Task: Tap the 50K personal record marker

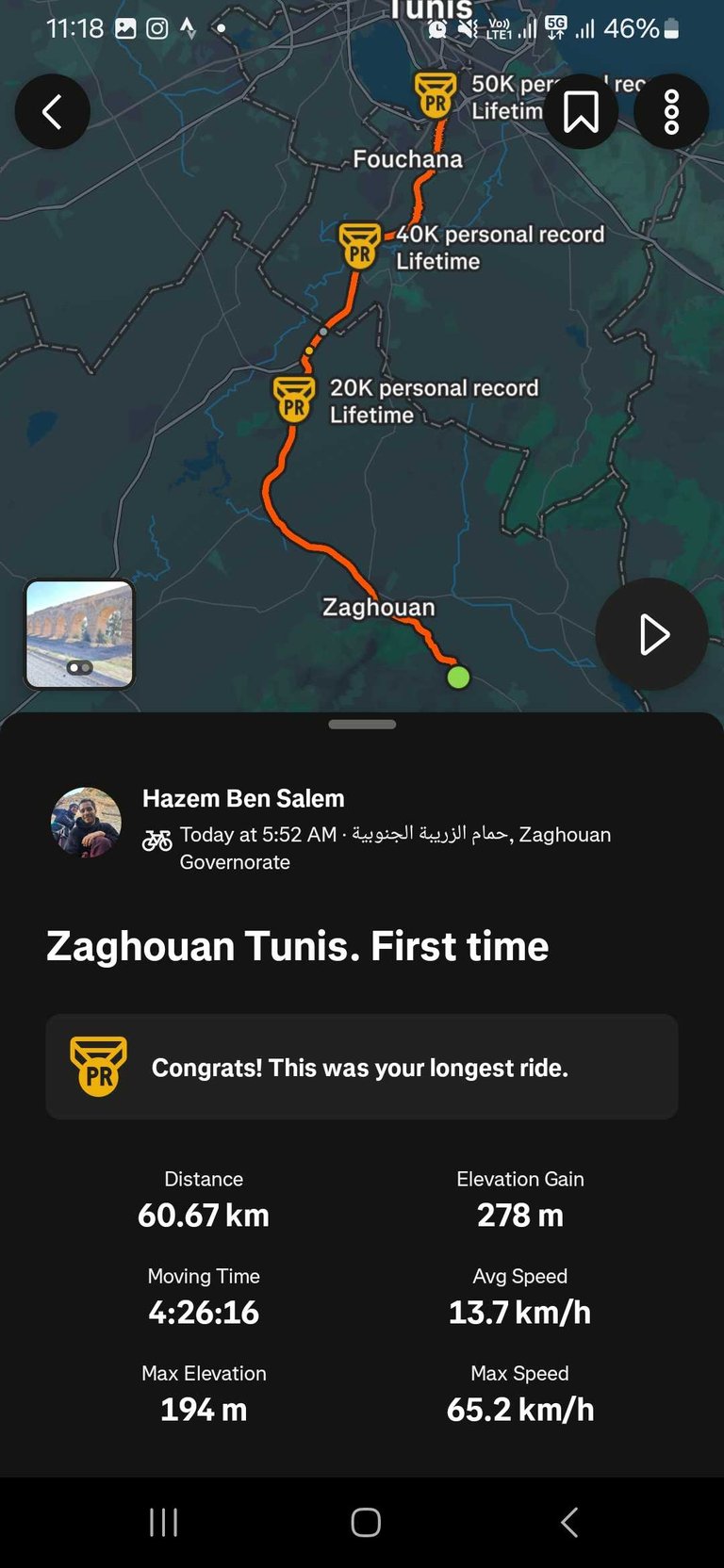Action: click(x=436, y=95)
